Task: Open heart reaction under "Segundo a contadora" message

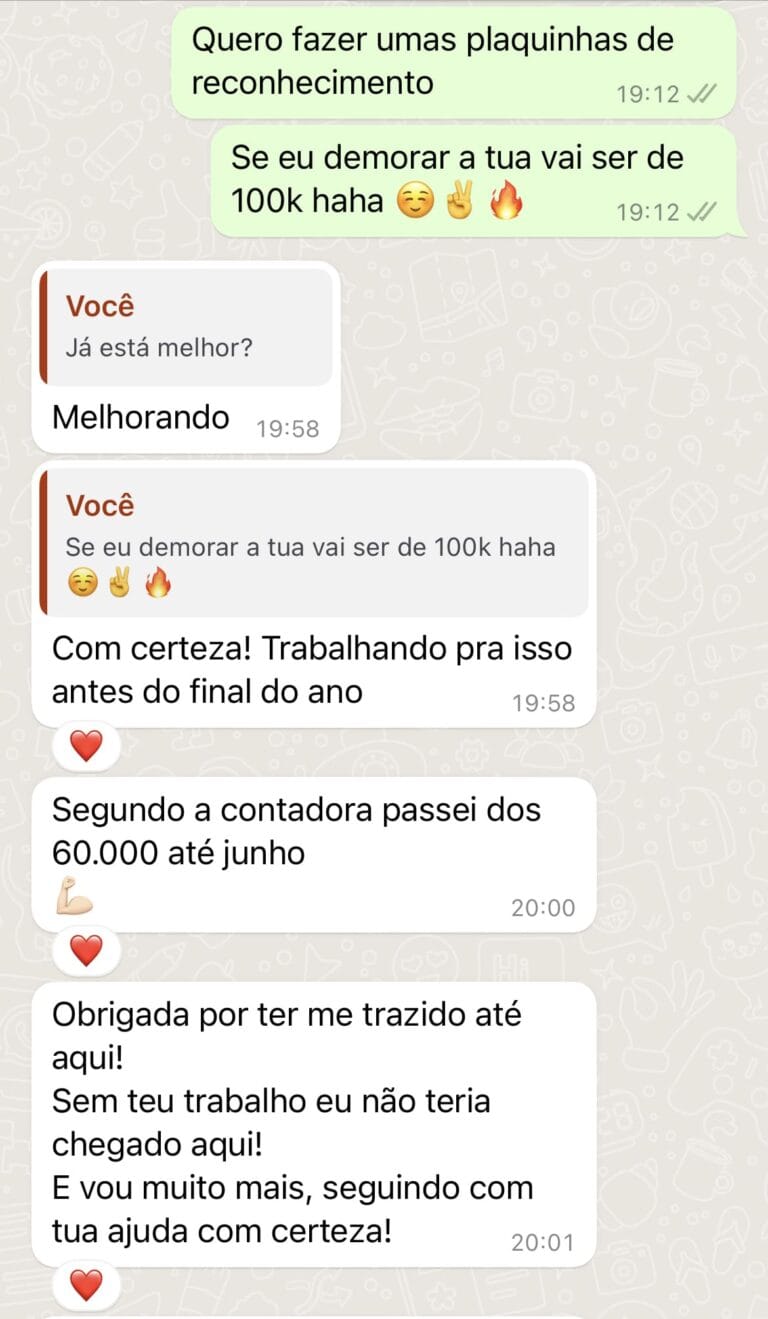Action: coord(87,951)
